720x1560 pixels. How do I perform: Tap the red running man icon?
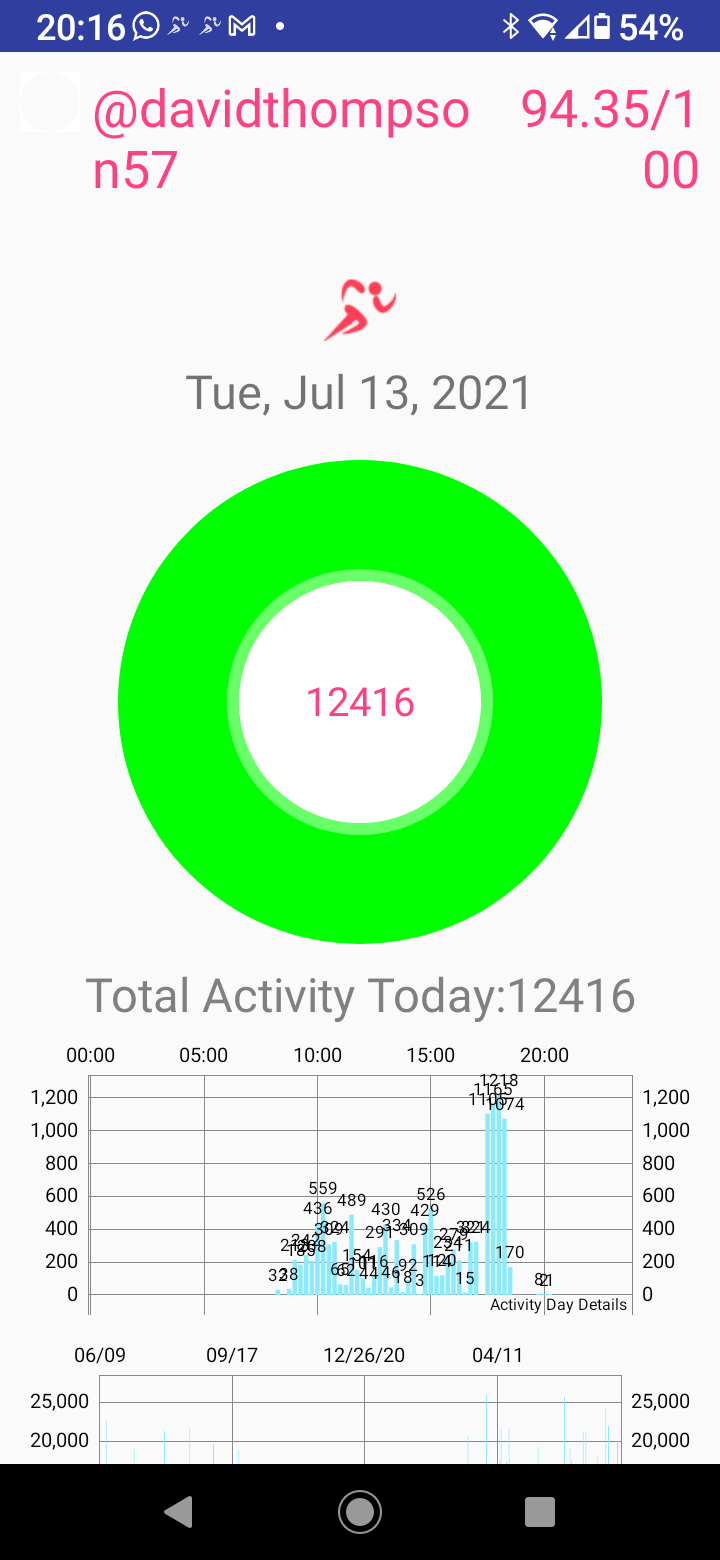[x=360, y=311]
